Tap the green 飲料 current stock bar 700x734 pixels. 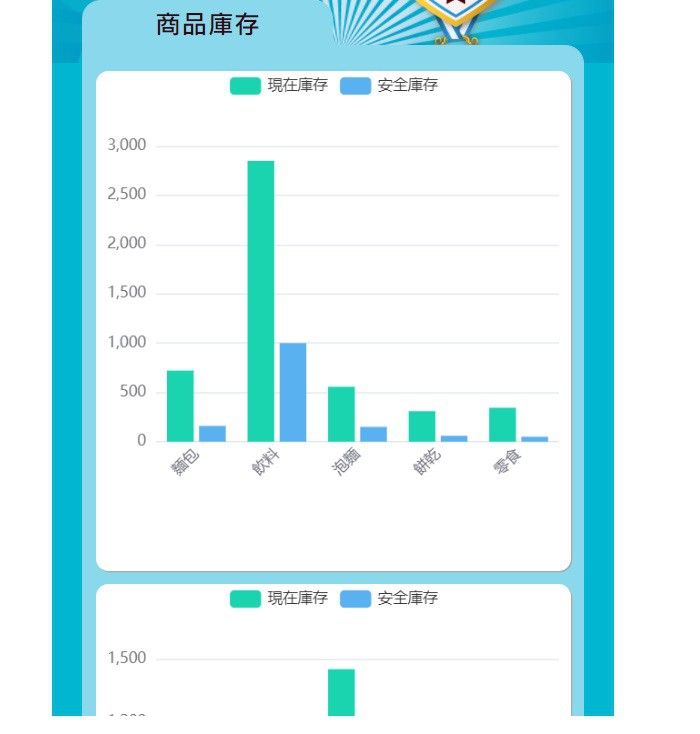click(261, 300)
